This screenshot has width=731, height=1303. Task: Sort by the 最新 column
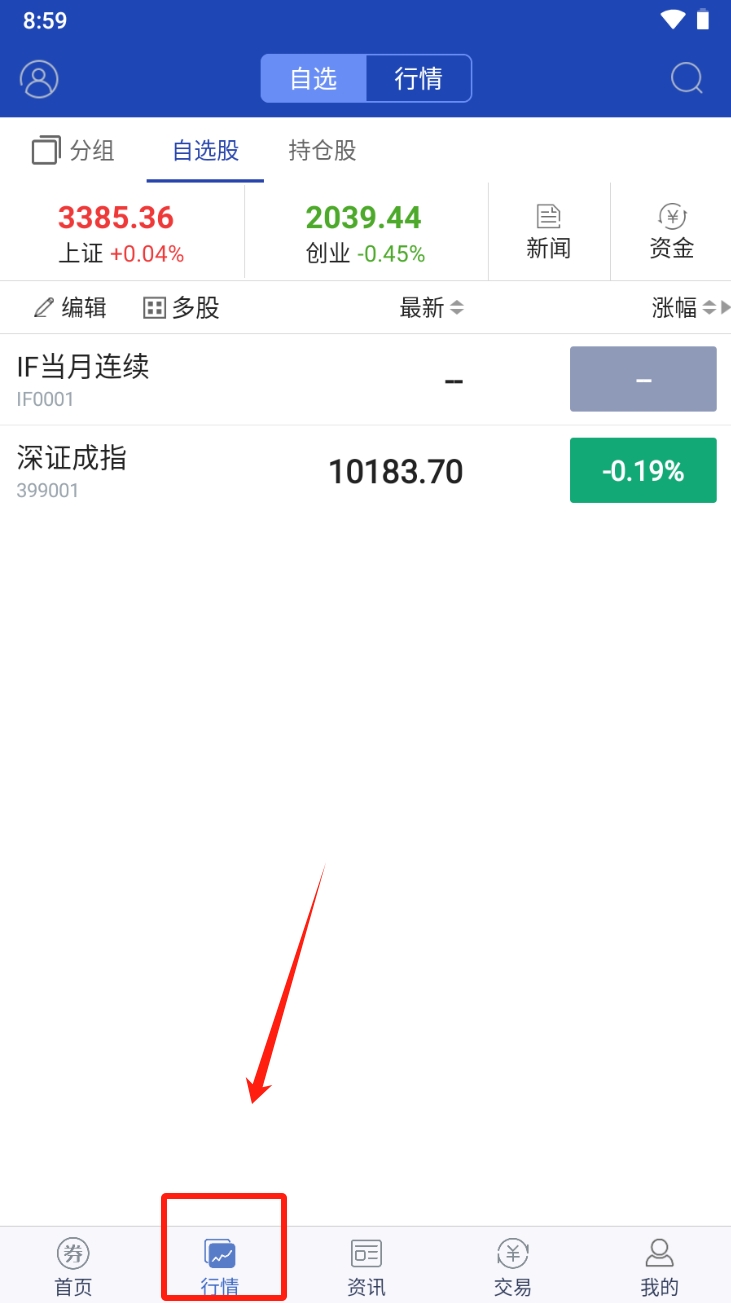pyautogui.click(x=431, y=308)
